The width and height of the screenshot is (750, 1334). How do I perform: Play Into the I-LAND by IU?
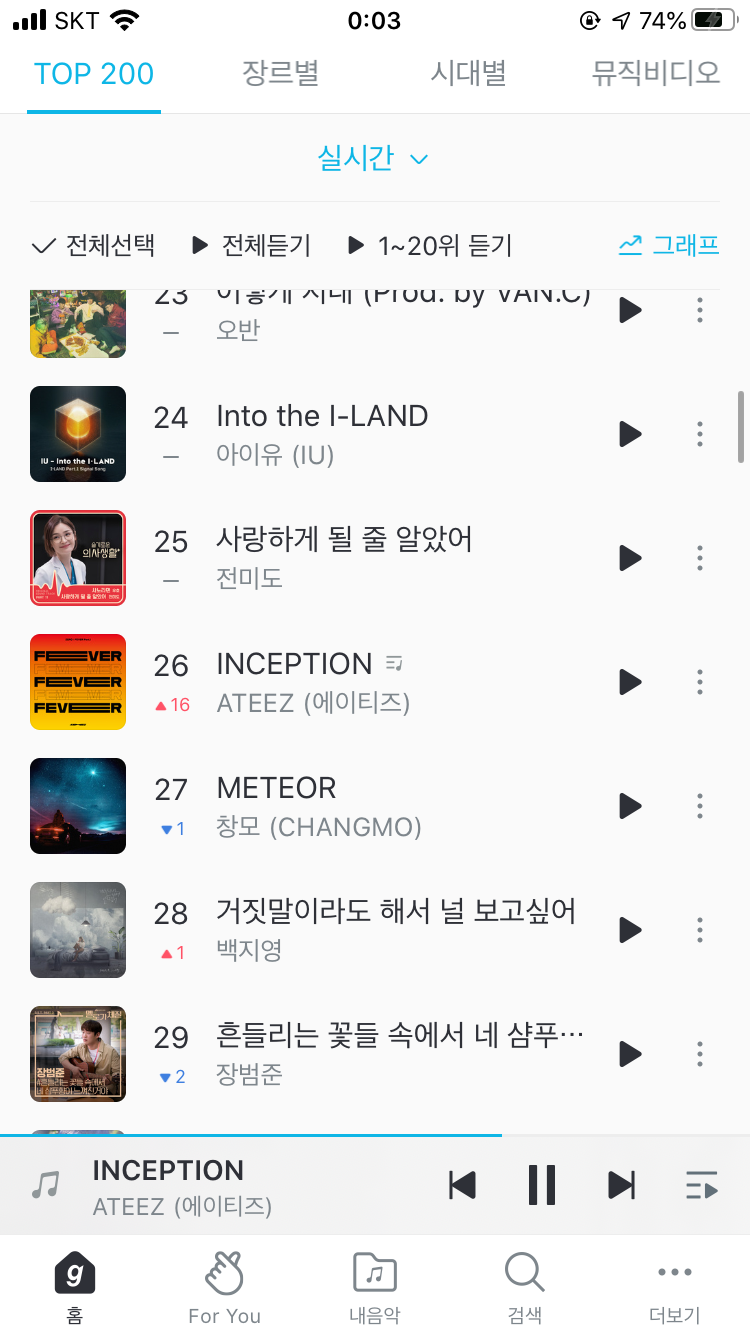pos(630,434)
